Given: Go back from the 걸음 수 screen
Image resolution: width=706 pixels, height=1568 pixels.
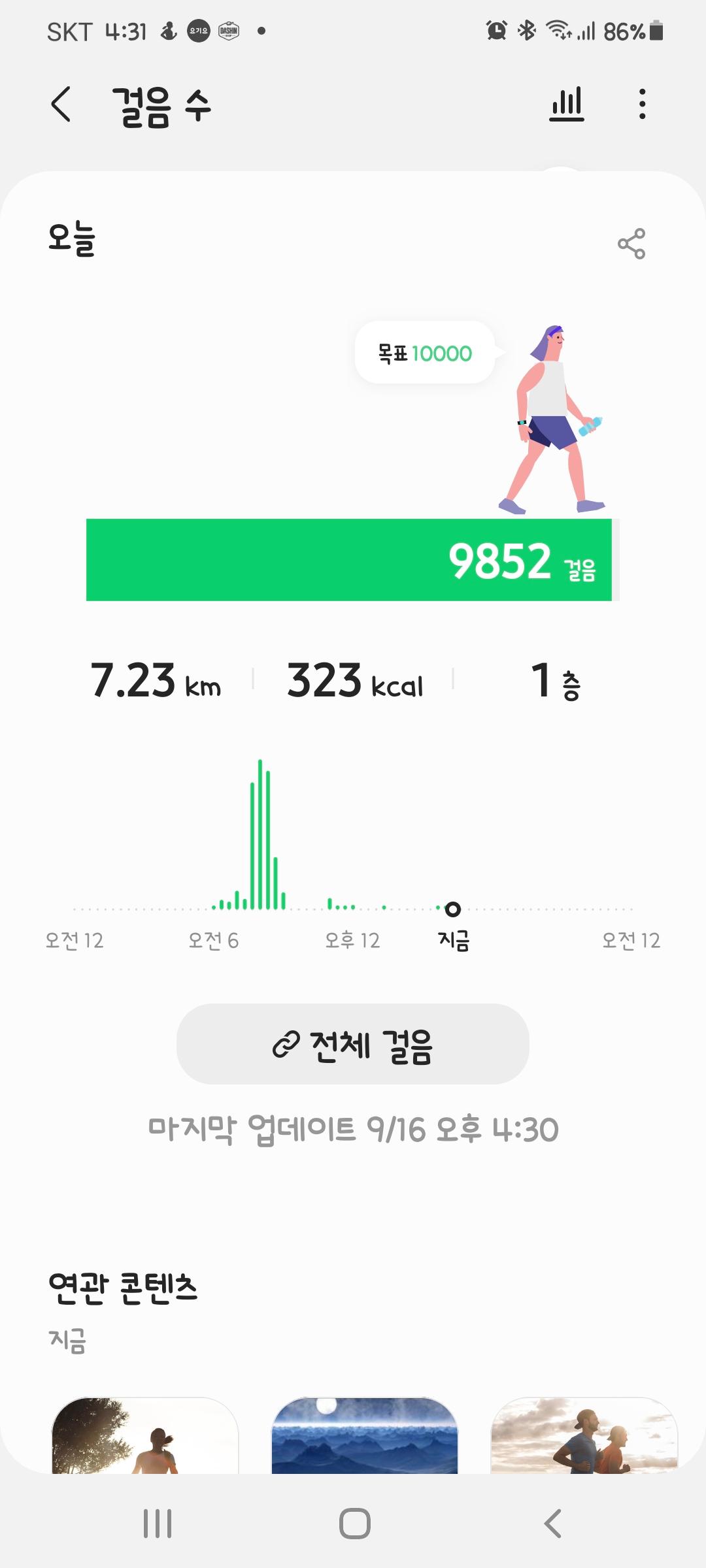Looking at the screenshot, I should pos(61,105).
